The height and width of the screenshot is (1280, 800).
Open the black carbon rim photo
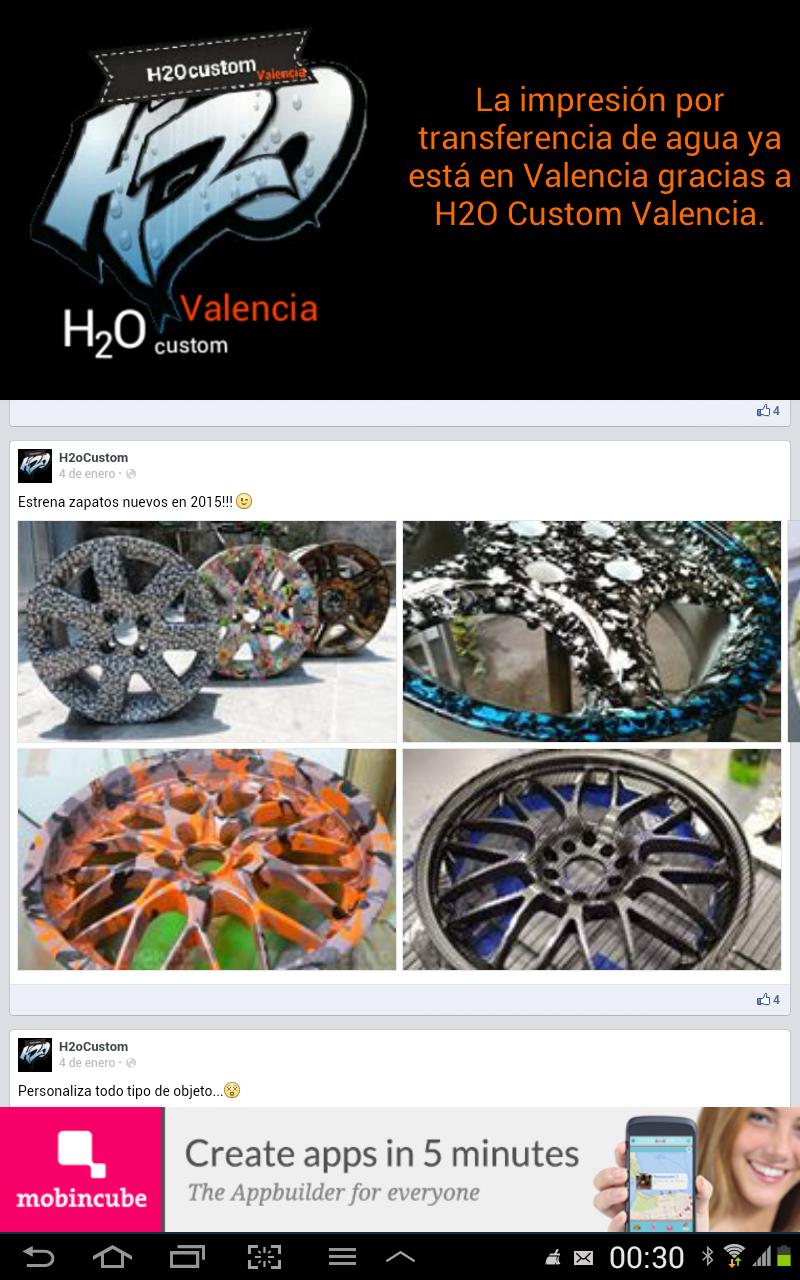coord(592,859)
